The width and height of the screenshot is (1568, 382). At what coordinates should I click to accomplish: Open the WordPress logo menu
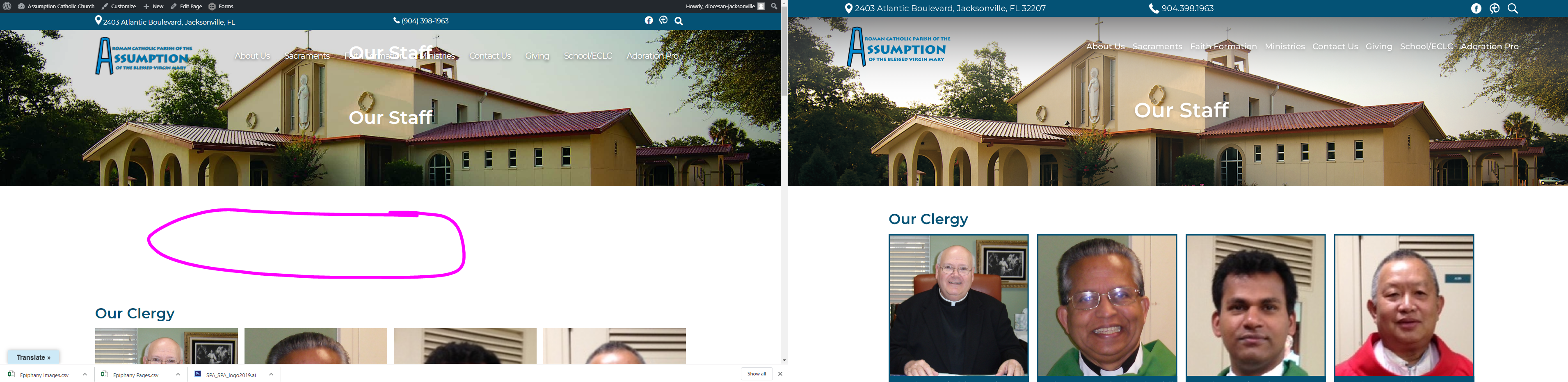pyautogui.click(x=7, y=6)
